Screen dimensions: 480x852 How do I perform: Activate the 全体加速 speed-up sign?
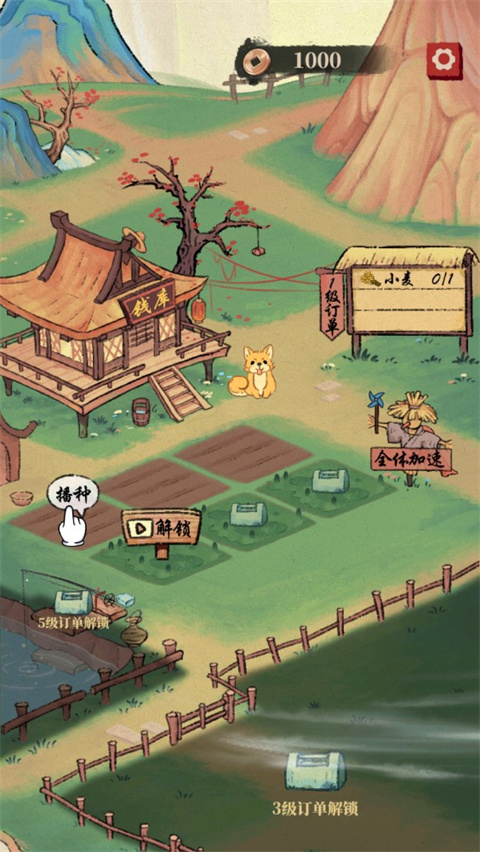pos(412,461)
